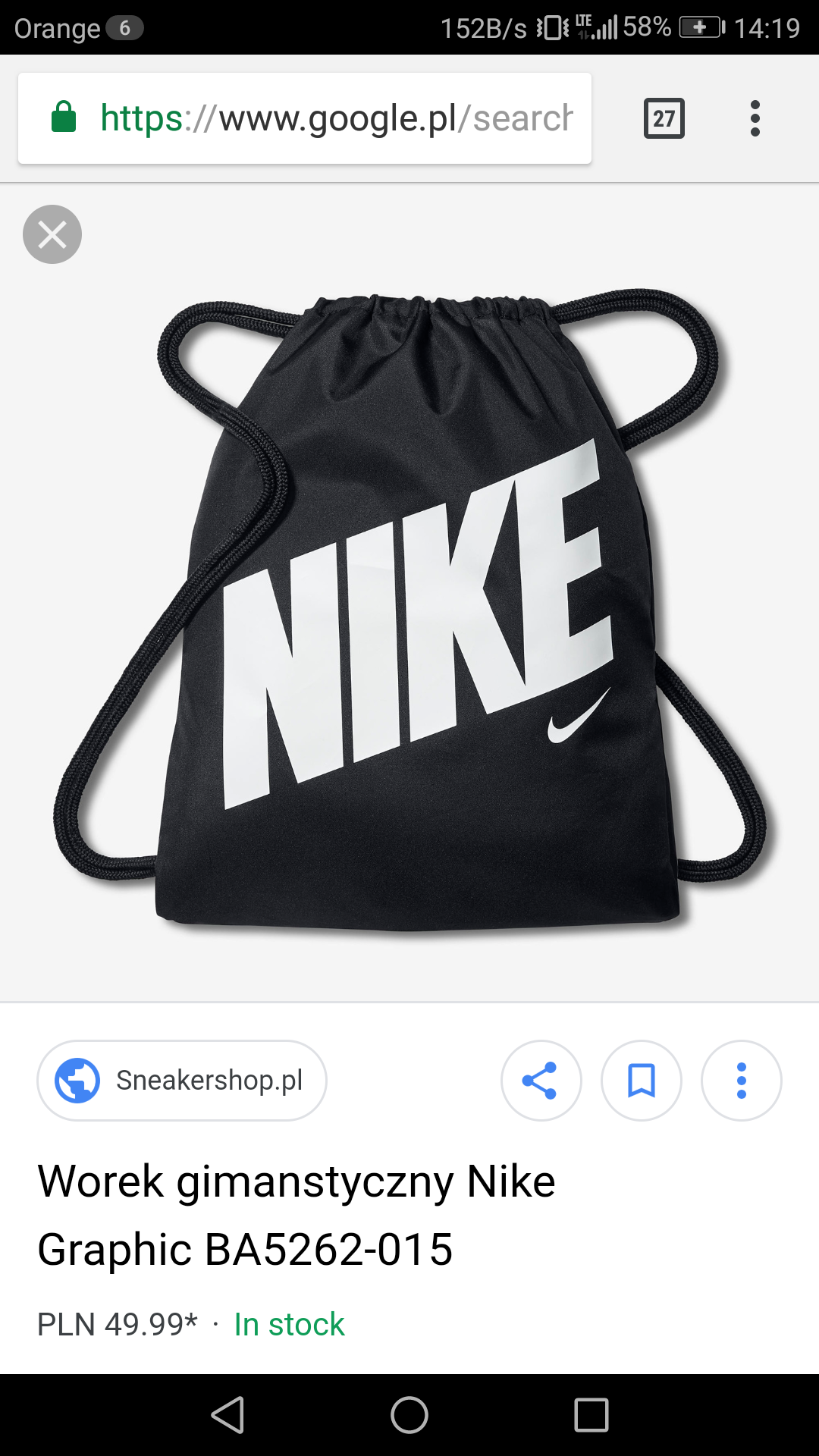Open the tab switcher showing 27 tabs
Screen dimensions: 819x1456
[664, 118]
